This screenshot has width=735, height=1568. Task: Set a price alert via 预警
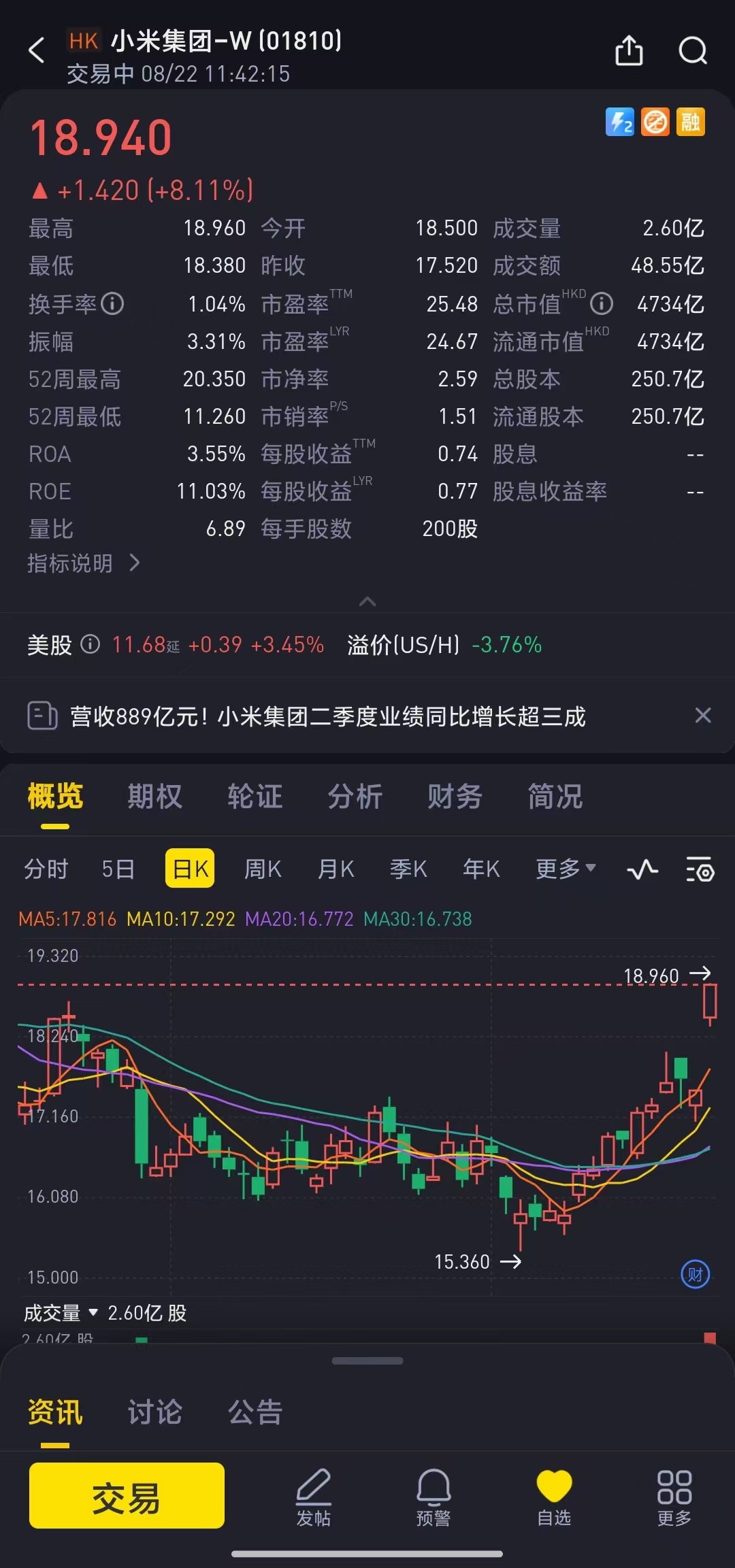(x=434, y=1497)
